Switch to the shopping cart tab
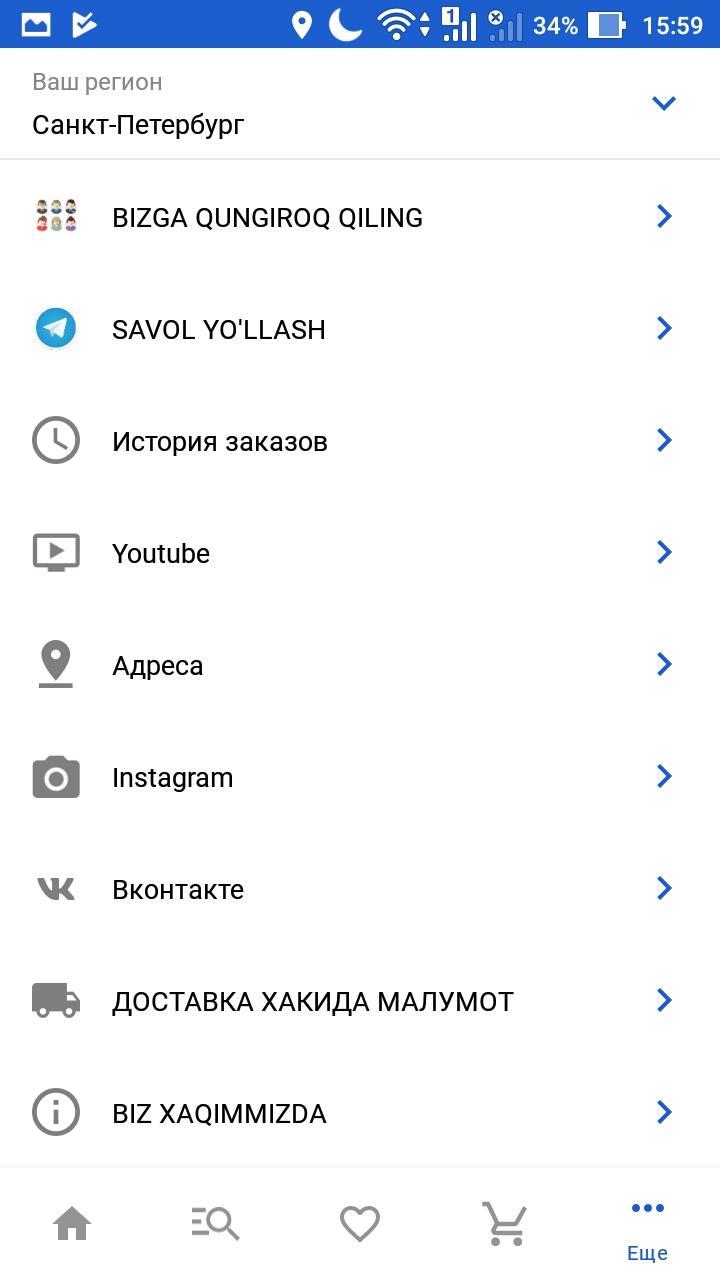Viewport: 720px width, 1280px height. 504,1224
